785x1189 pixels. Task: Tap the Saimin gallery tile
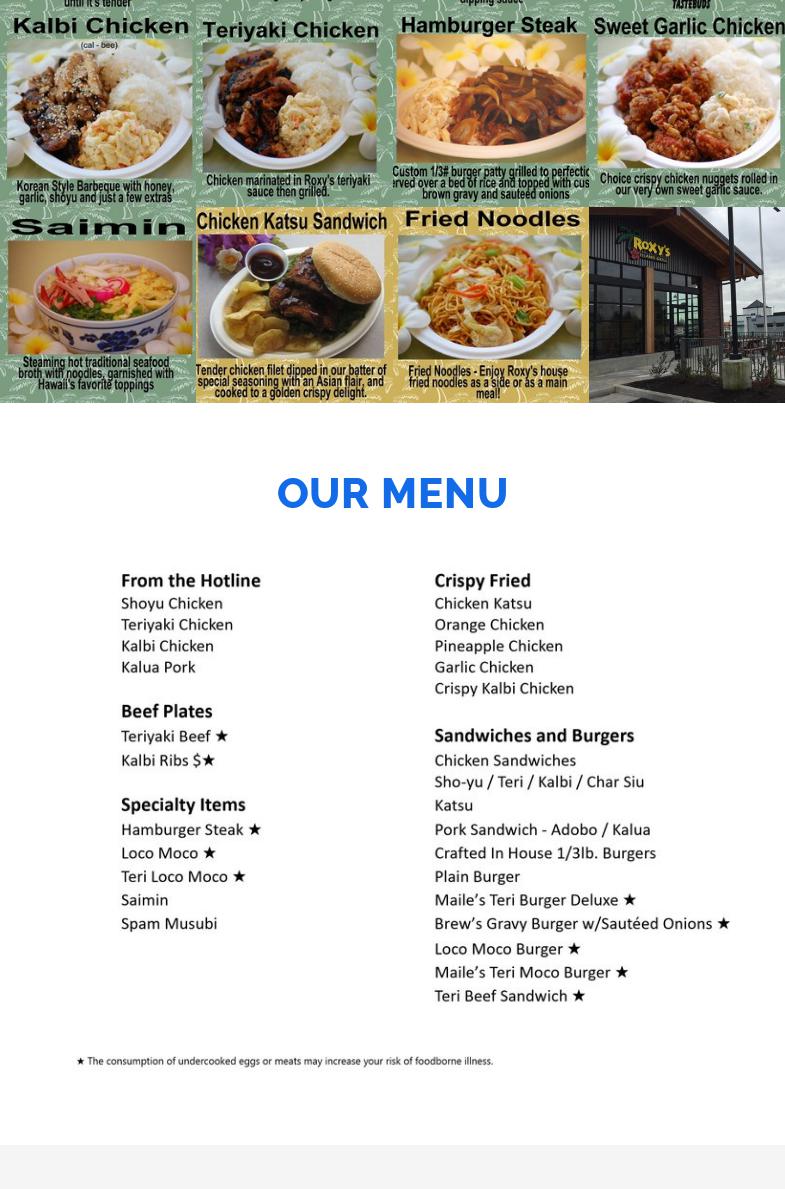[98, 305]
